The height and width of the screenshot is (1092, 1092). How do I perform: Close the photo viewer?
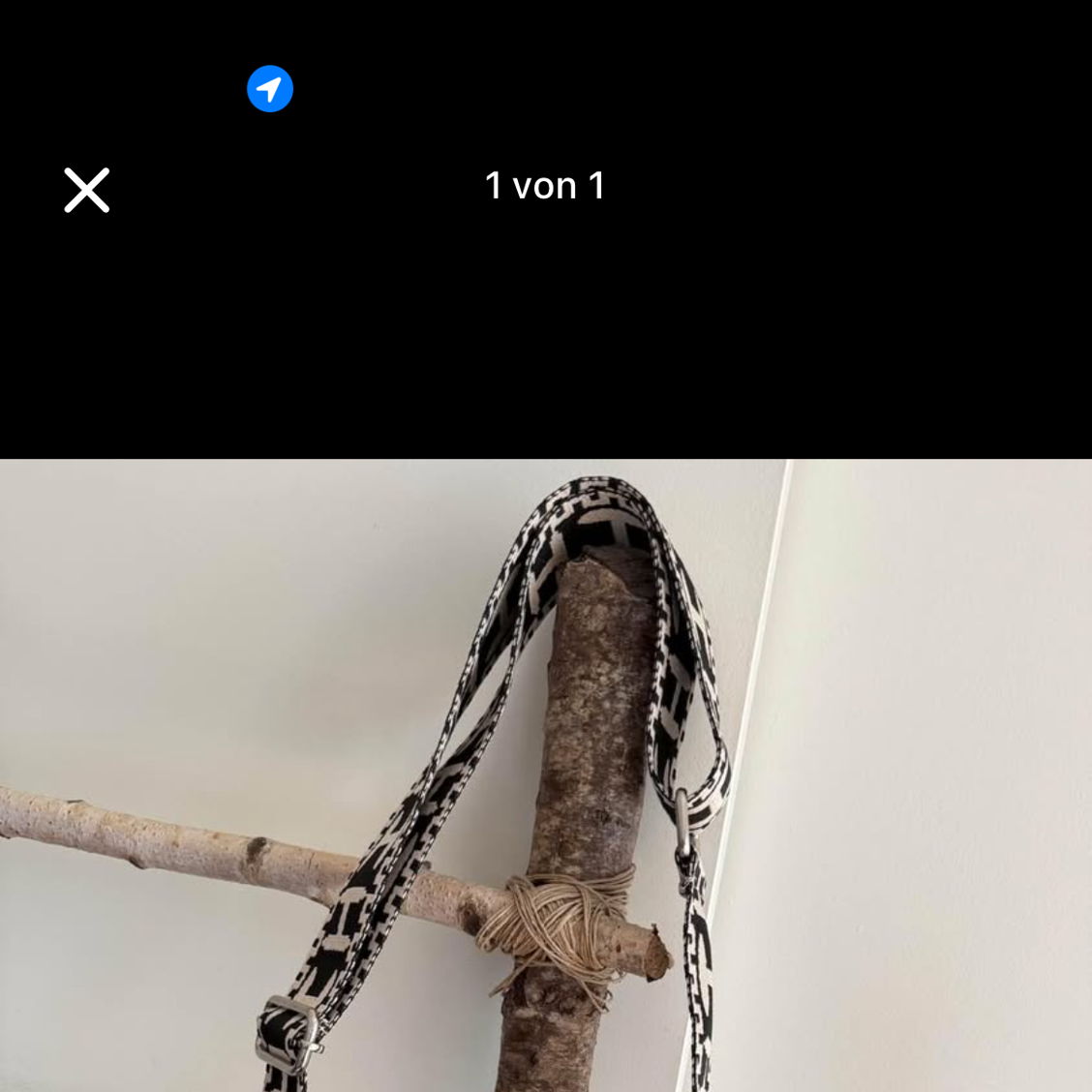(x=87, y=190)
